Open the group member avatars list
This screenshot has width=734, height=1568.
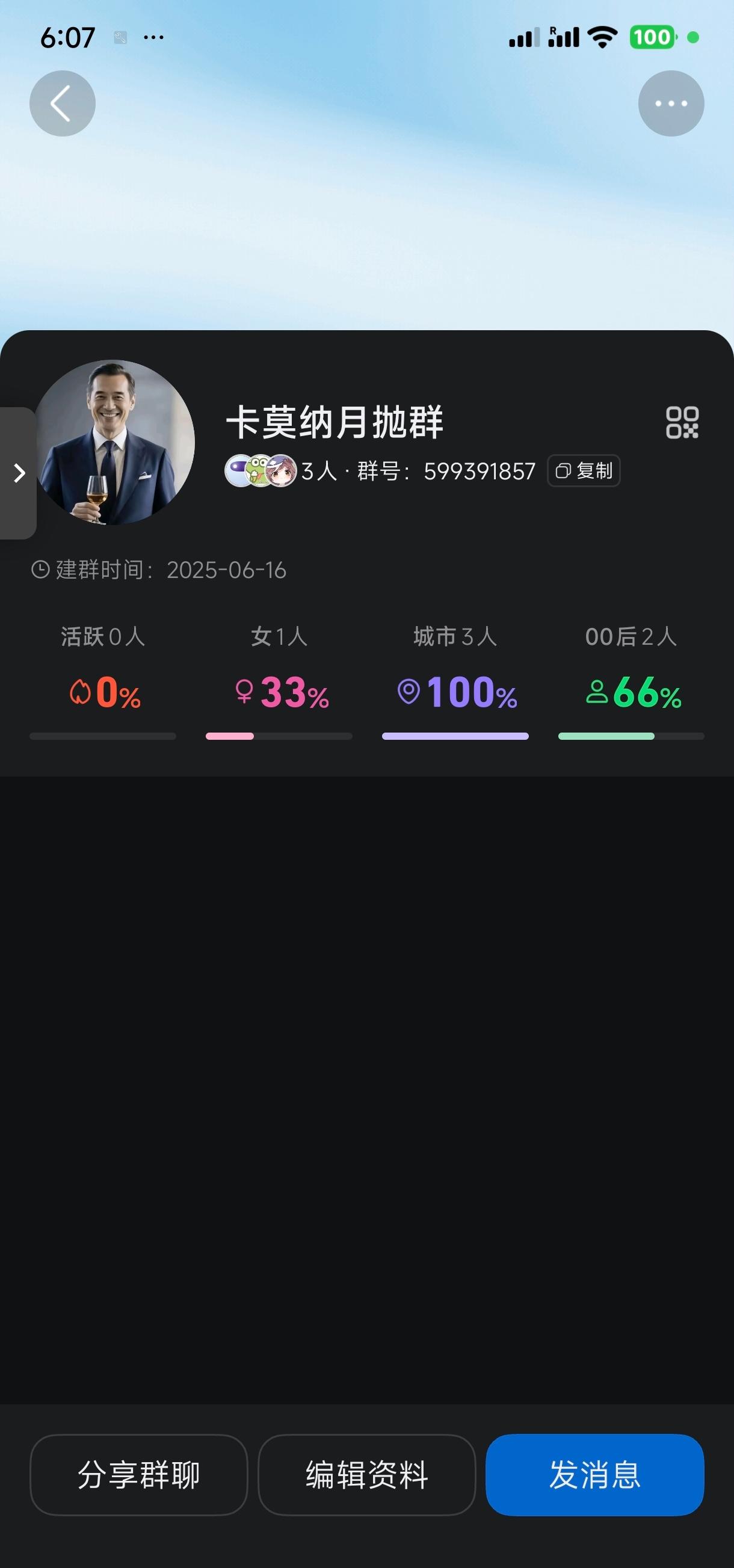[261, 470]
